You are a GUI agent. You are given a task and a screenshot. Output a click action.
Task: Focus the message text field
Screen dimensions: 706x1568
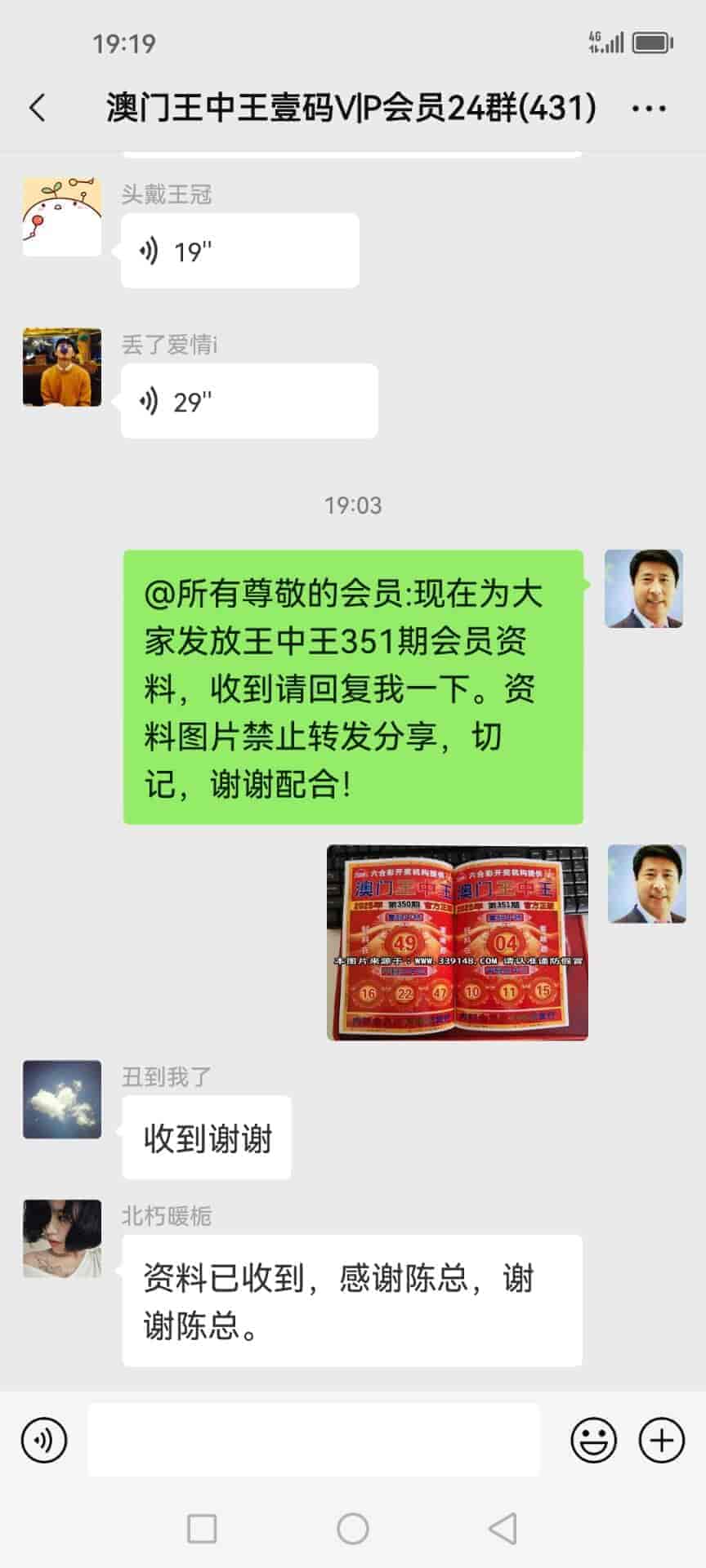click(314, 1440)
